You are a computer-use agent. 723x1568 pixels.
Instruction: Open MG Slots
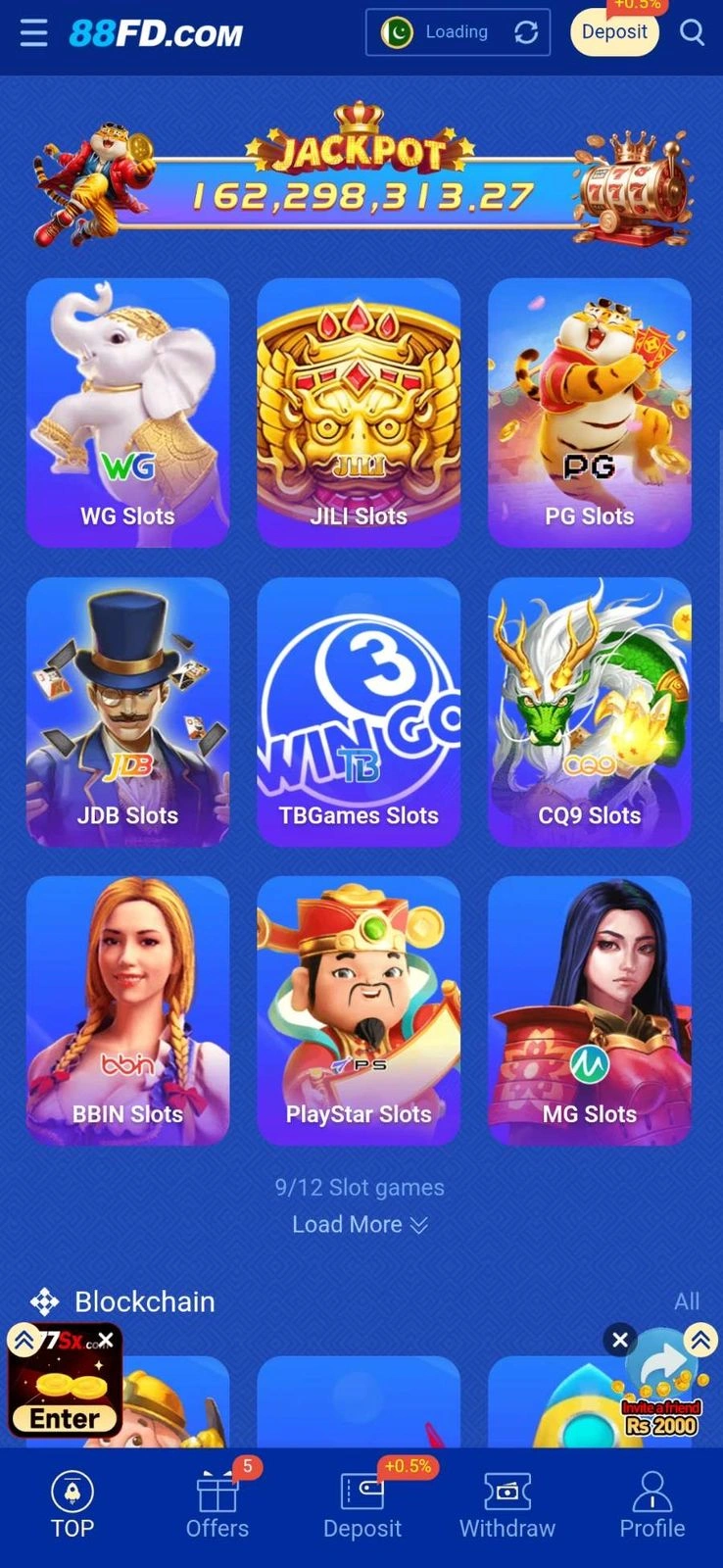point(590,1010)
